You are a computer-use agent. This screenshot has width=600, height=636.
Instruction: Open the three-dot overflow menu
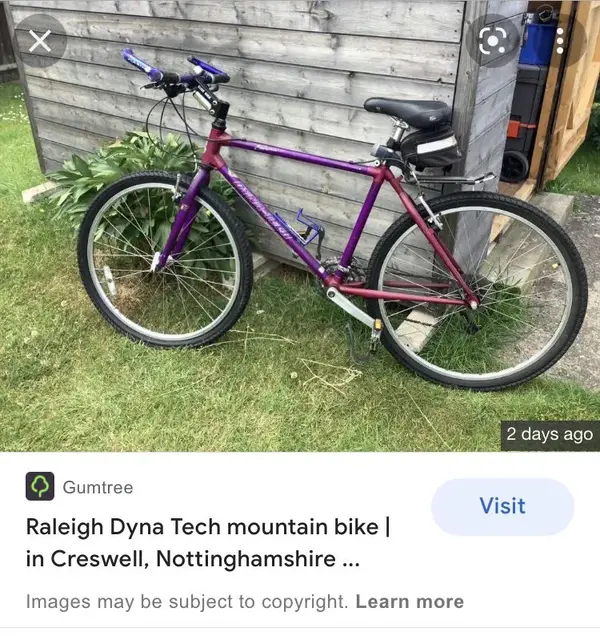point(561,41)
